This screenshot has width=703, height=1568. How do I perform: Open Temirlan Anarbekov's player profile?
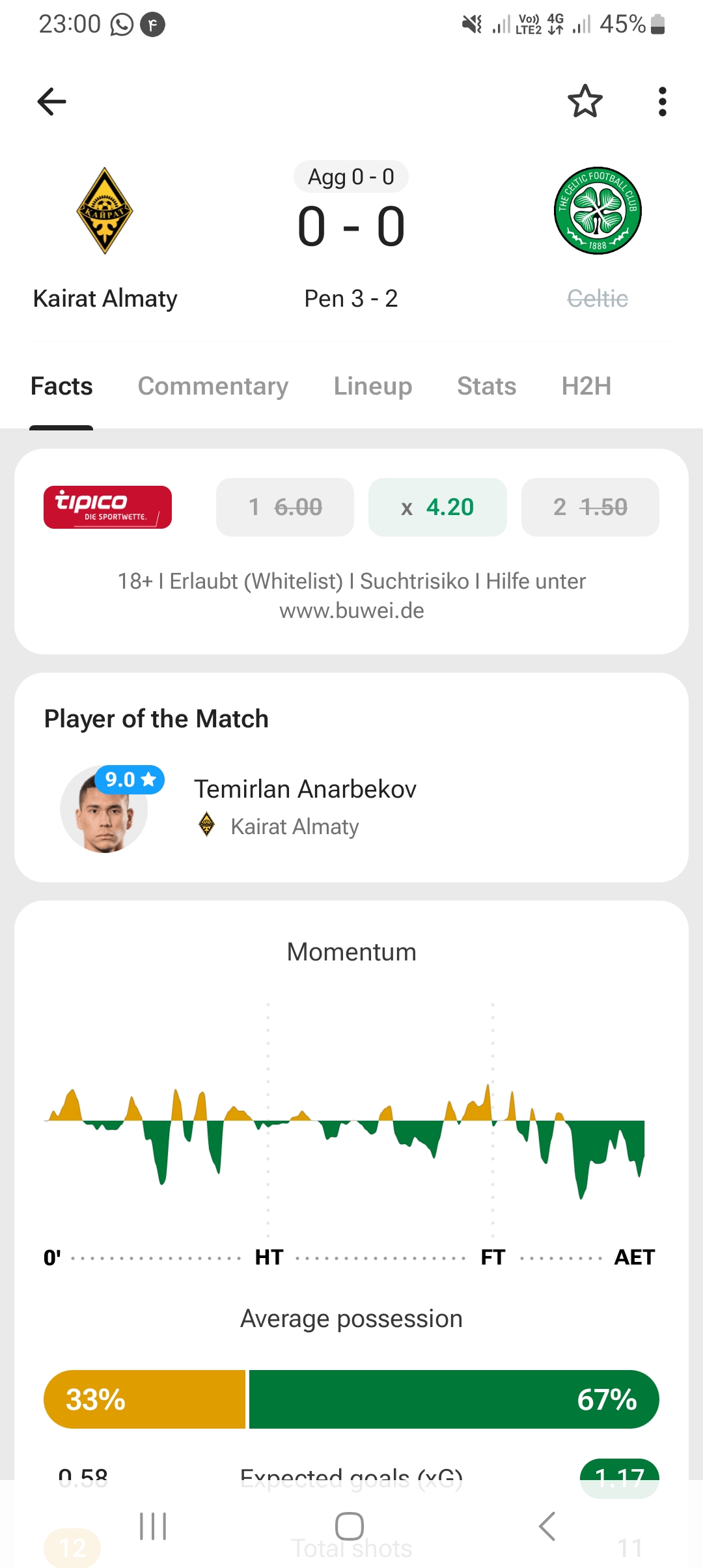pyautogui.click(x=305, y=789)
